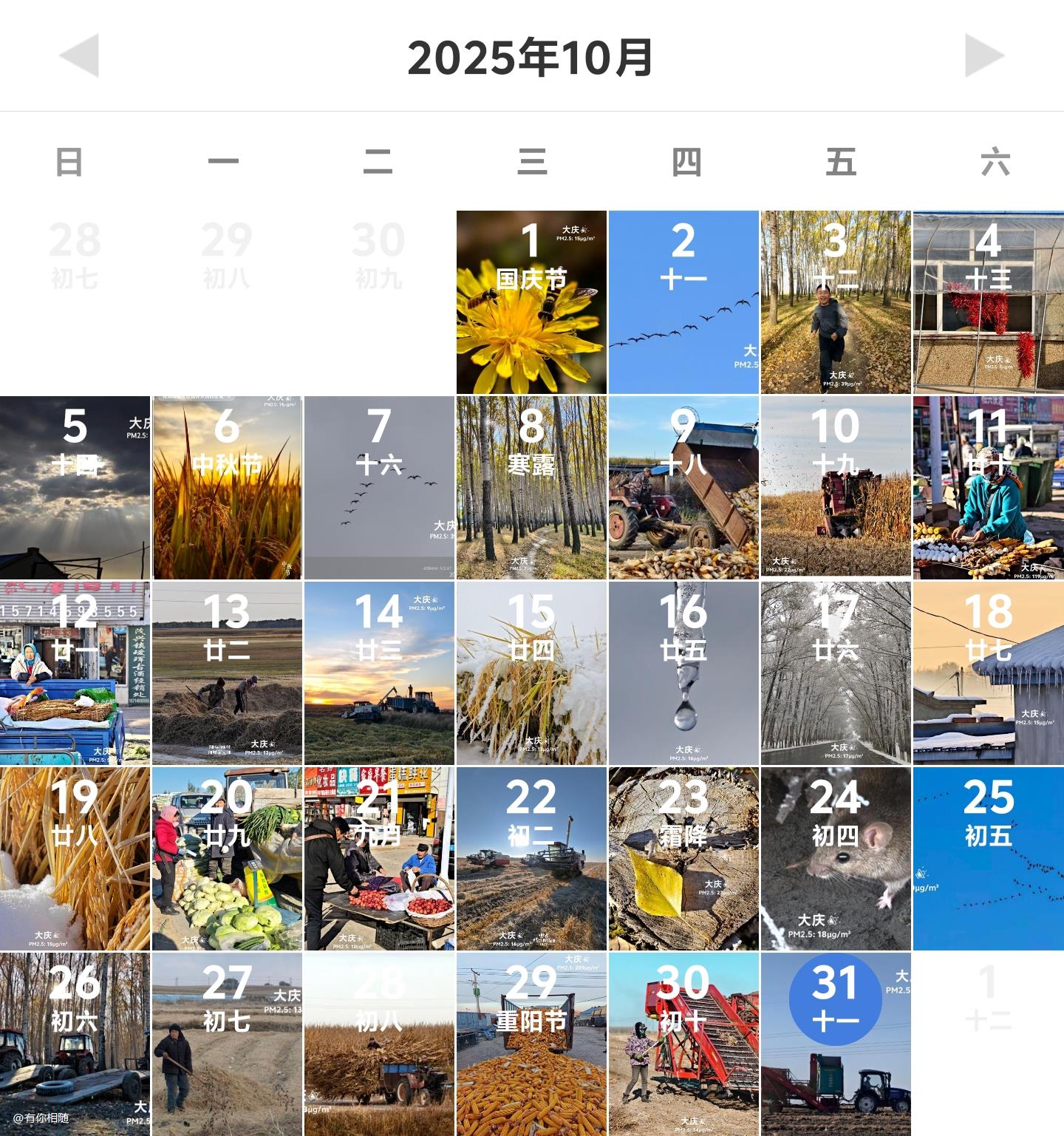The image size is (1064, 1136).
Task: Open October 24 mouse photo
Action: [x=836, y=859]
